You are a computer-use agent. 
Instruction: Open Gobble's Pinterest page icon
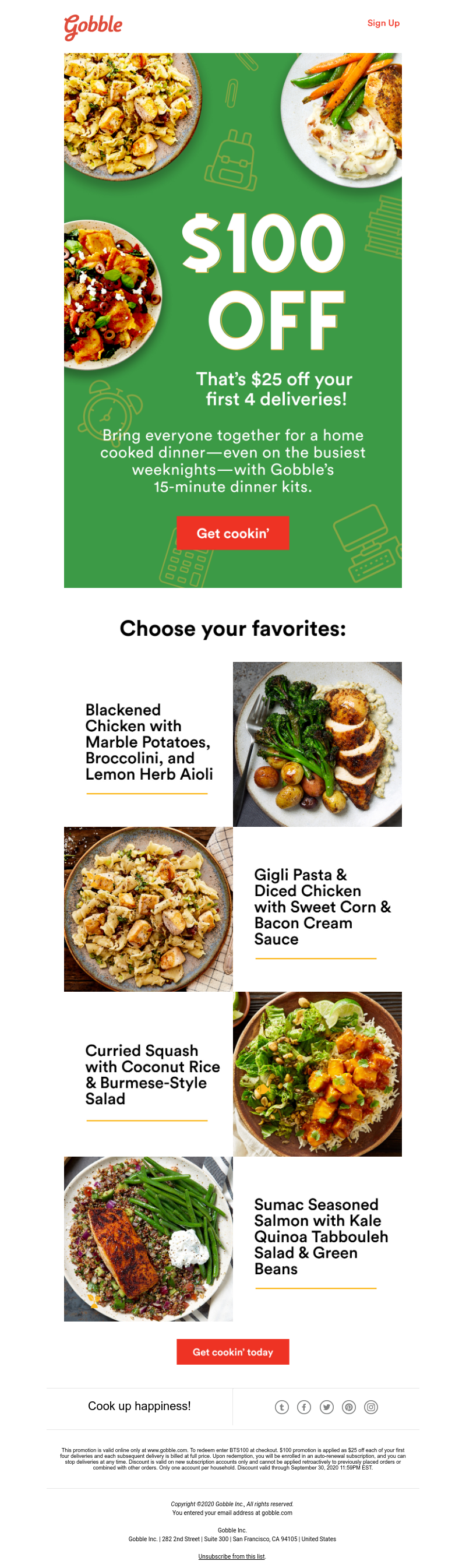pos(348,1407)
